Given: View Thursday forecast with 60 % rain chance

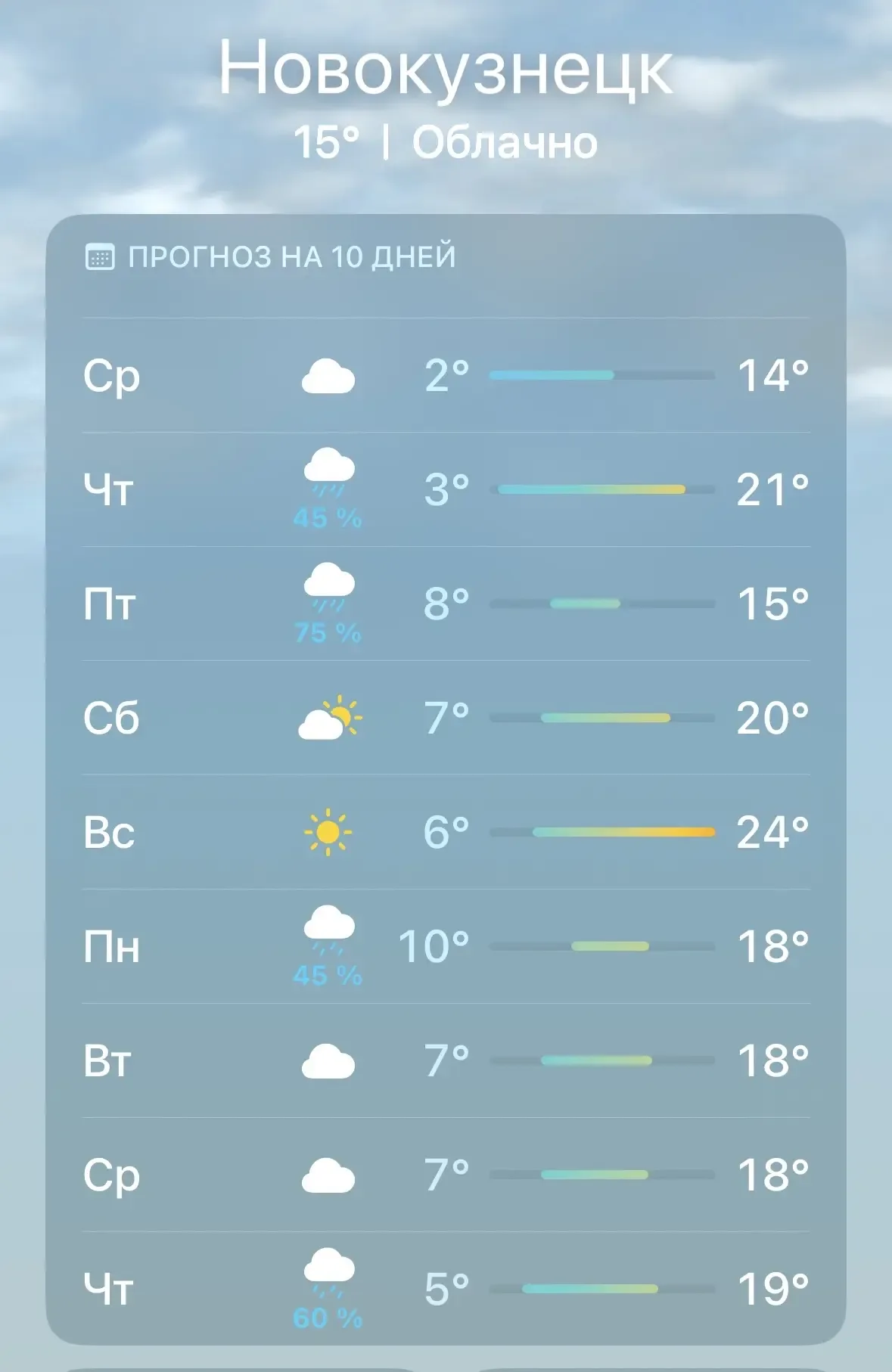Looking at the screenshot, I should 446,1289.
